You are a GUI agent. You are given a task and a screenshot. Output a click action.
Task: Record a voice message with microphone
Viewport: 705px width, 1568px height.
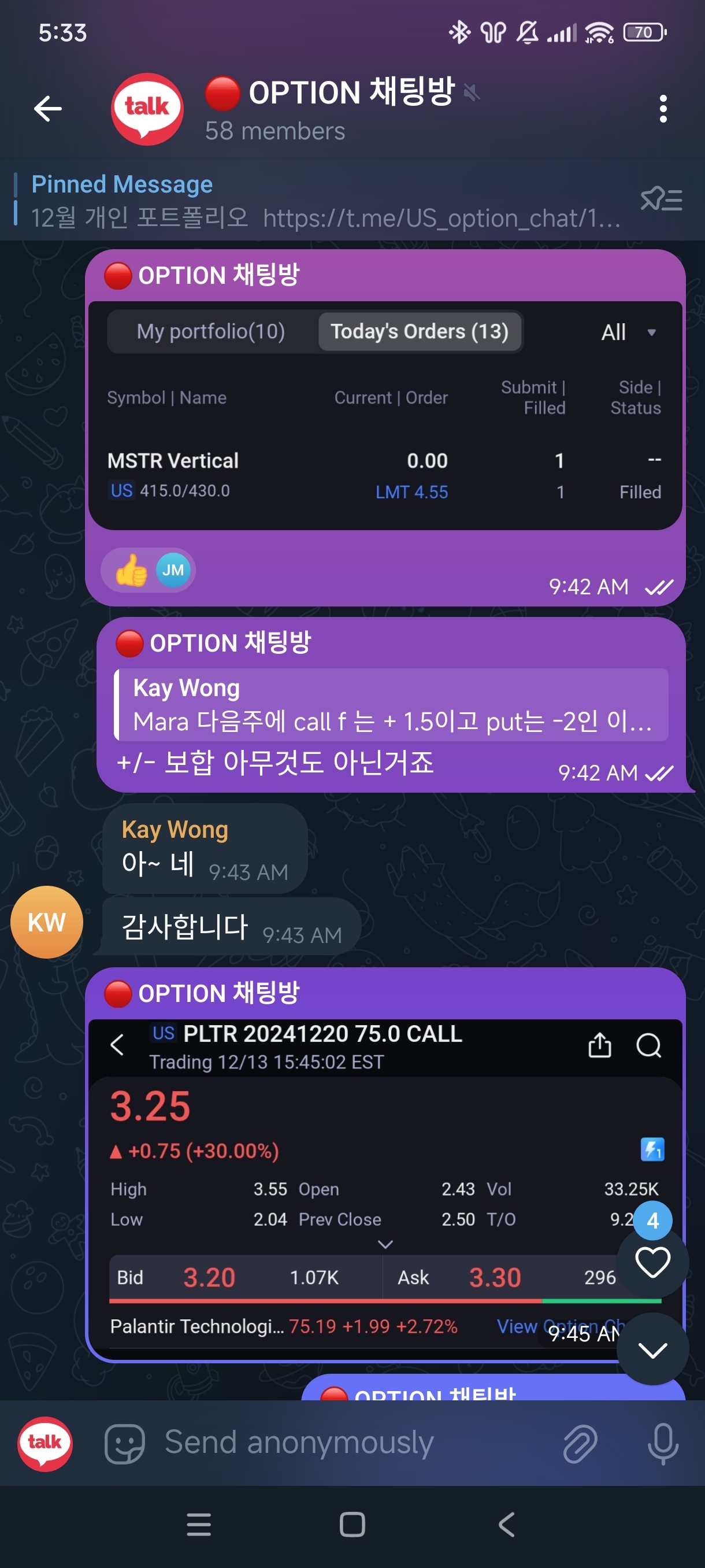[662, 1443]
